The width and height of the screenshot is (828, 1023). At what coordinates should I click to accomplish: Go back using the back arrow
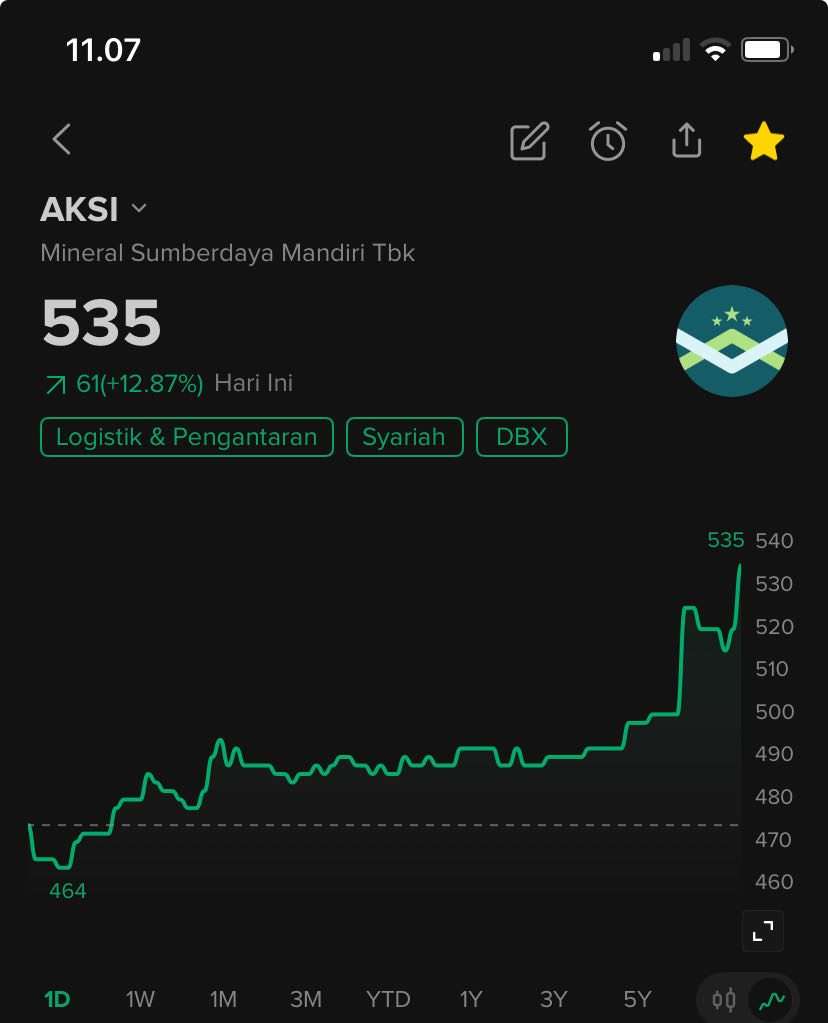coord(60,140)
